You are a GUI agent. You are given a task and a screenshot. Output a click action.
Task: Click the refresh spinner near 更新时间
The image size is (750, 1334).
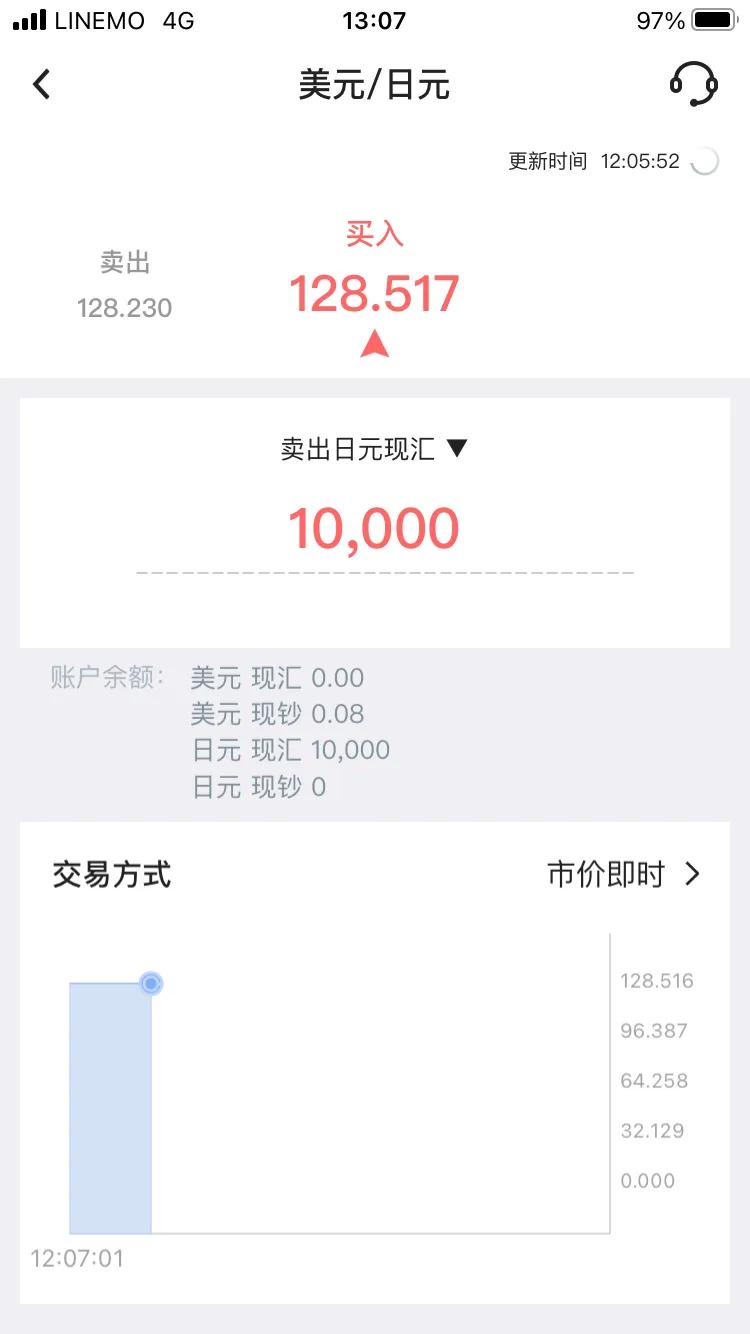click(x=707, y=160)
